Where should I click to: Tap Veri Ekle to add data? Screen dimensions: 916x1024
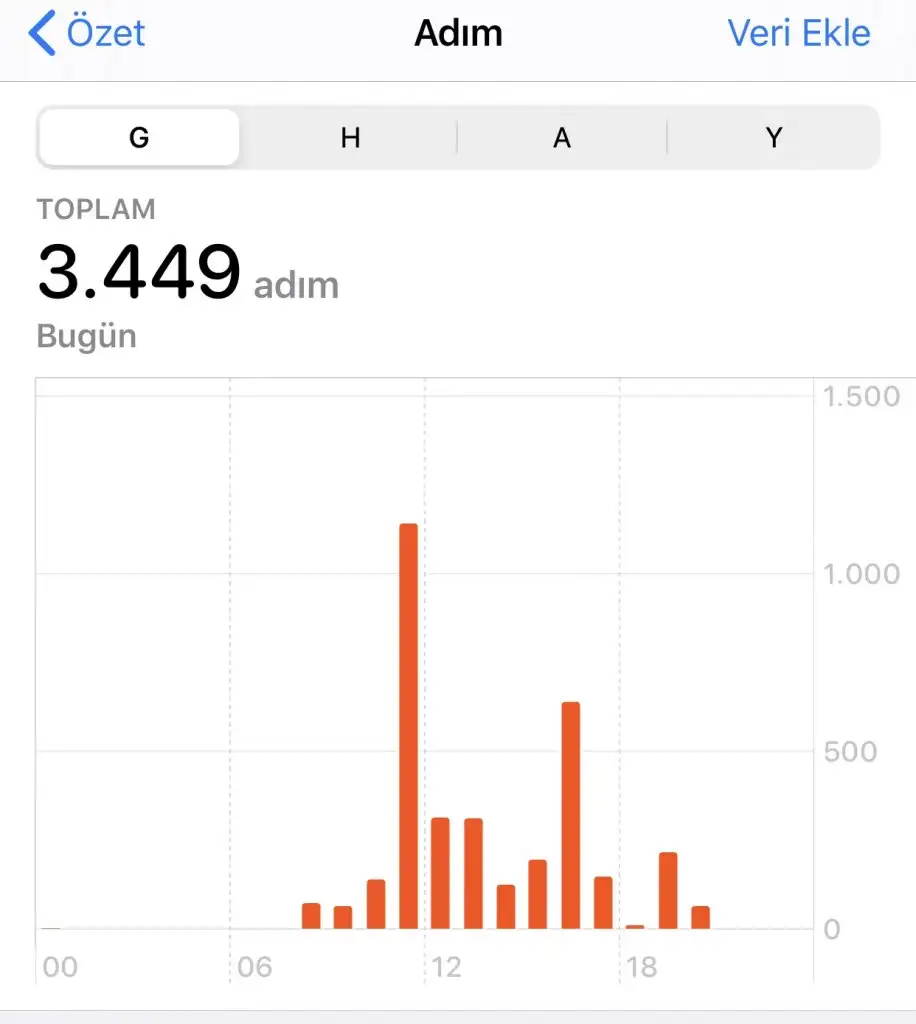point(798,33)
